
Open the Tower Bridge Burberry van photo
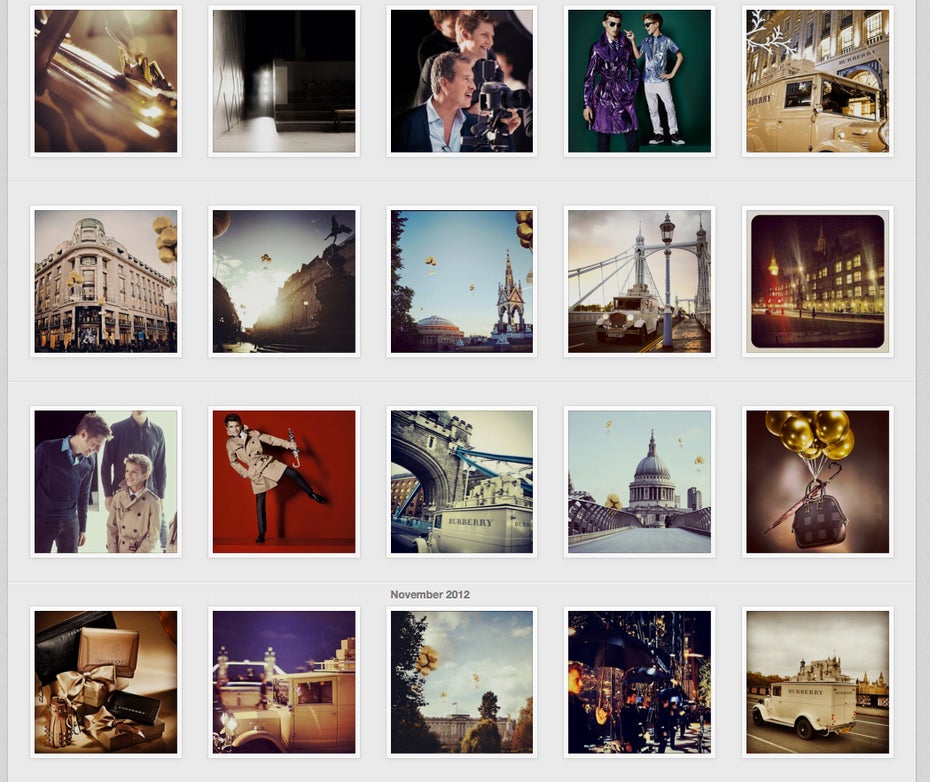(461, 481)
